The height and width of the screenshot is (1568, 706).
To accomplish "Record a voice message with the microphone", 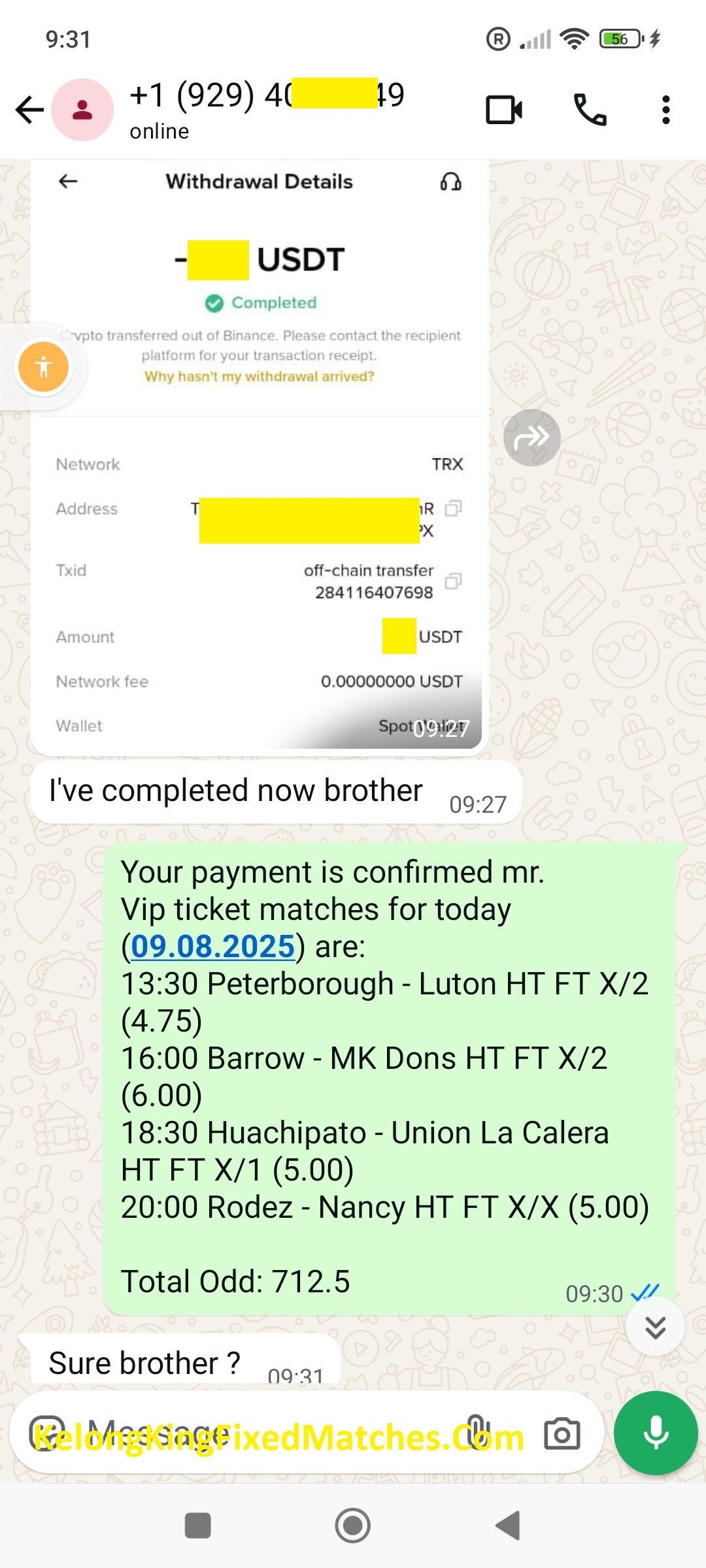I will pos(656,1433).
